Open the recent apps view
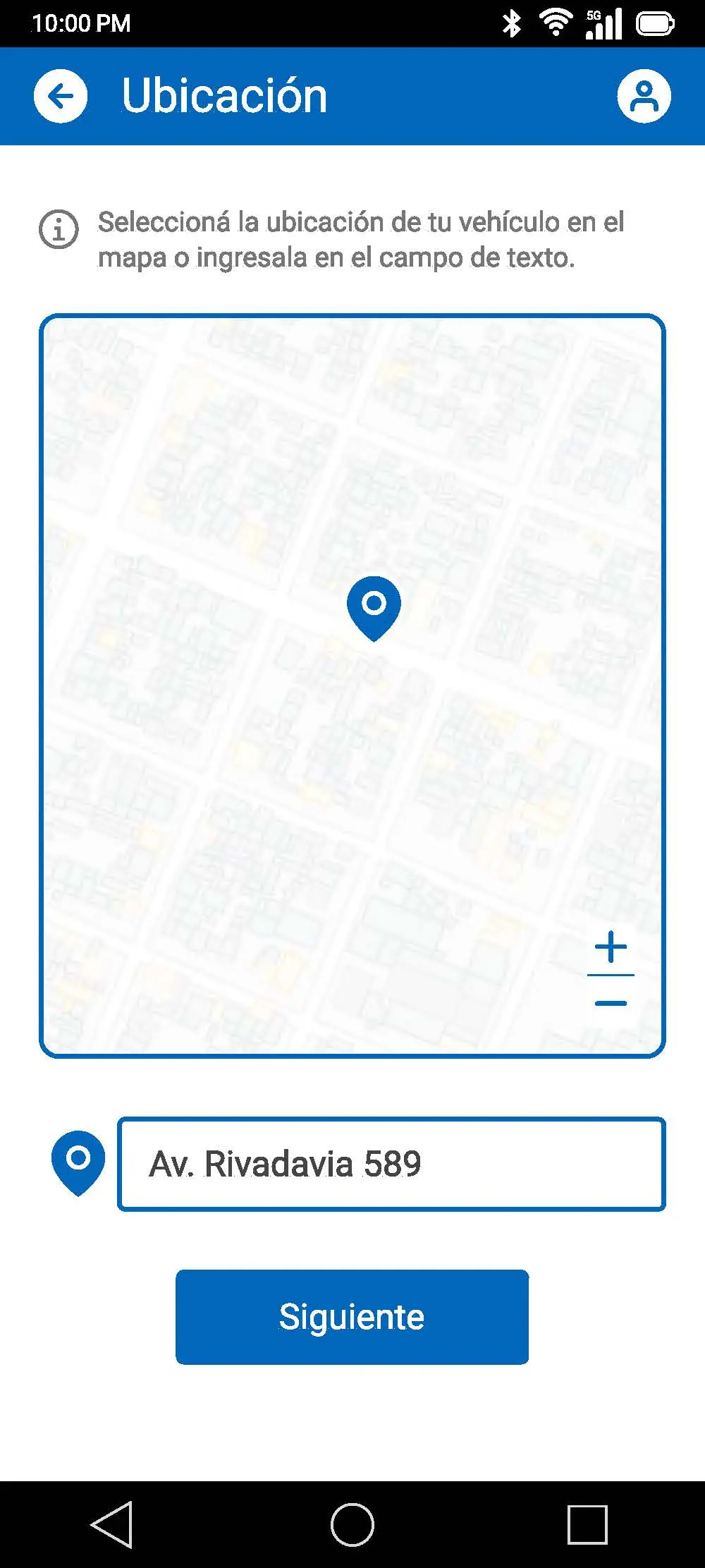705x1568 pixels. click(x=587, y=1524)
